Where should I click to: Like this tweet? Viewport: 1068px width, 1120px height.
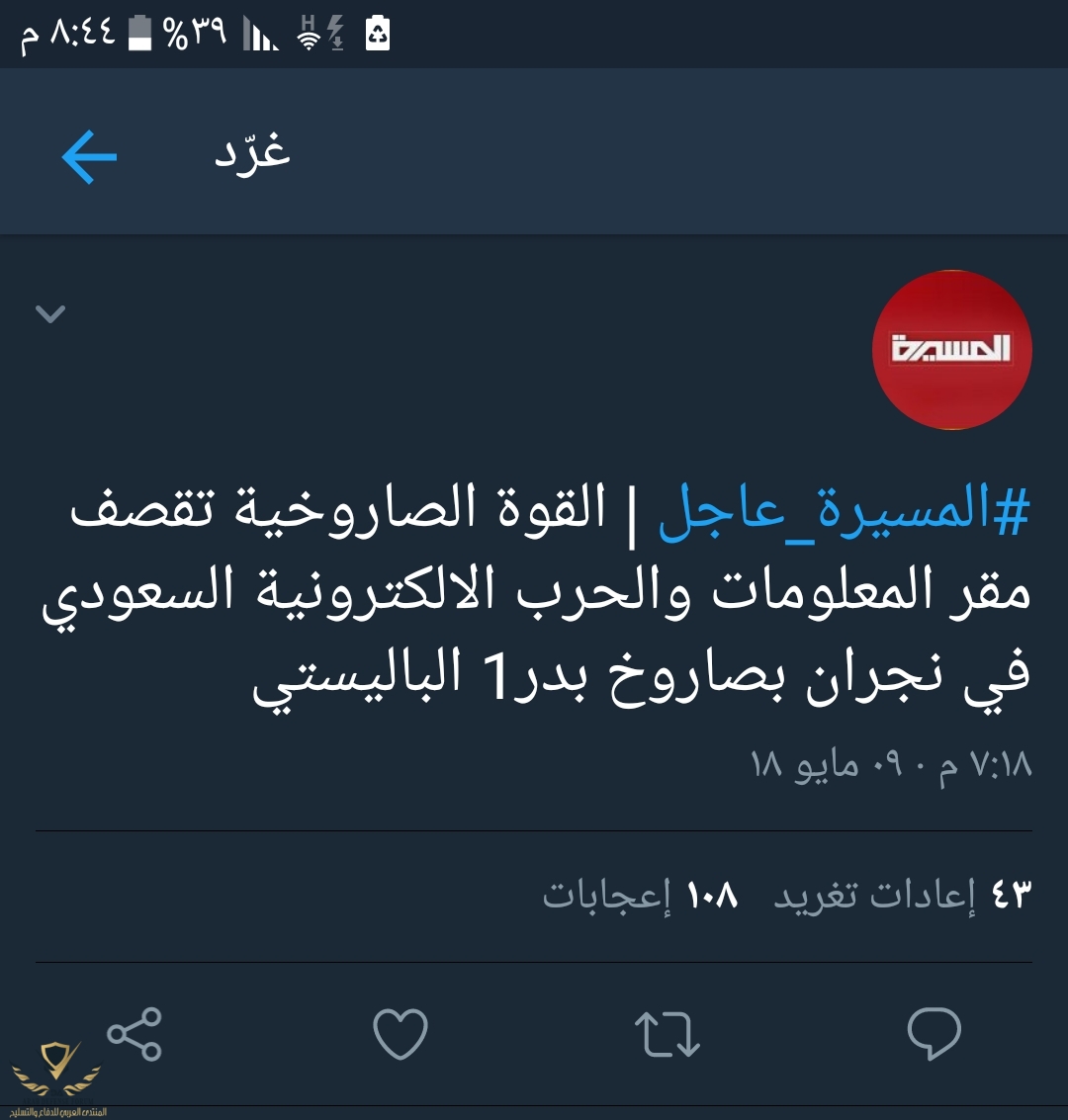coord(400,1034)
